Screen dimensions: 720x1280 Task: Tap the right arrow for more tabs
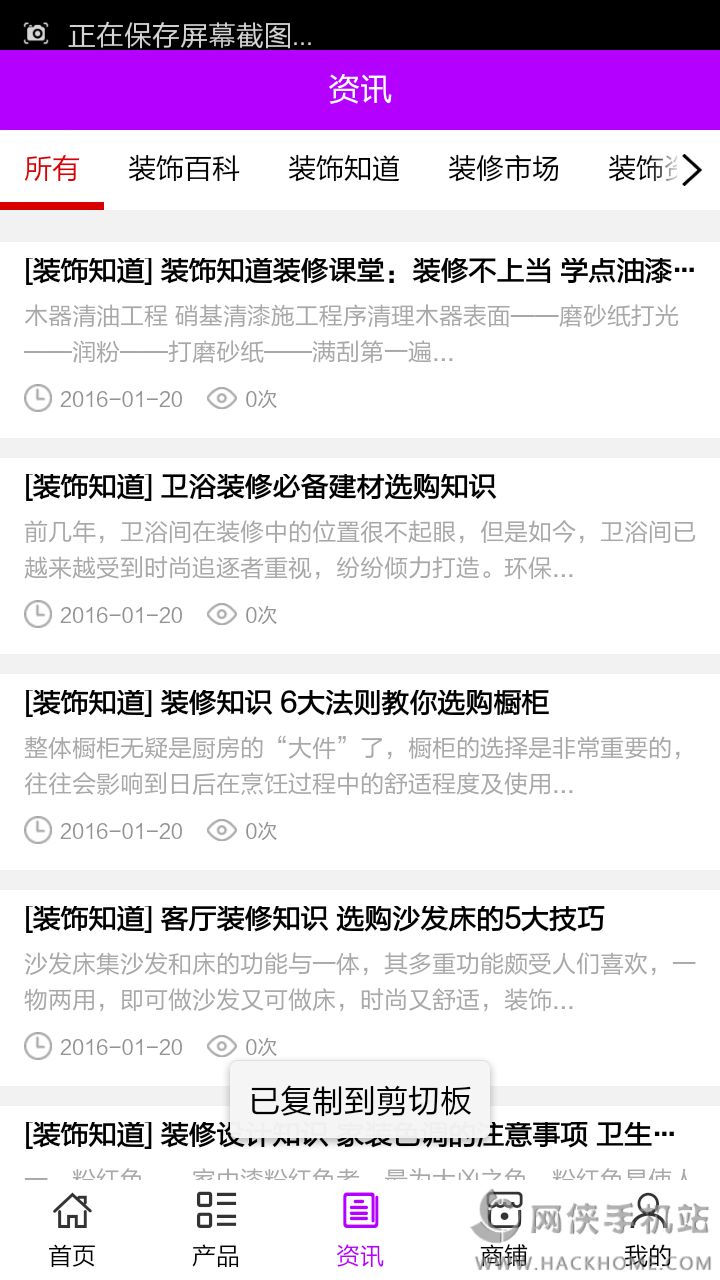[692, 169]
